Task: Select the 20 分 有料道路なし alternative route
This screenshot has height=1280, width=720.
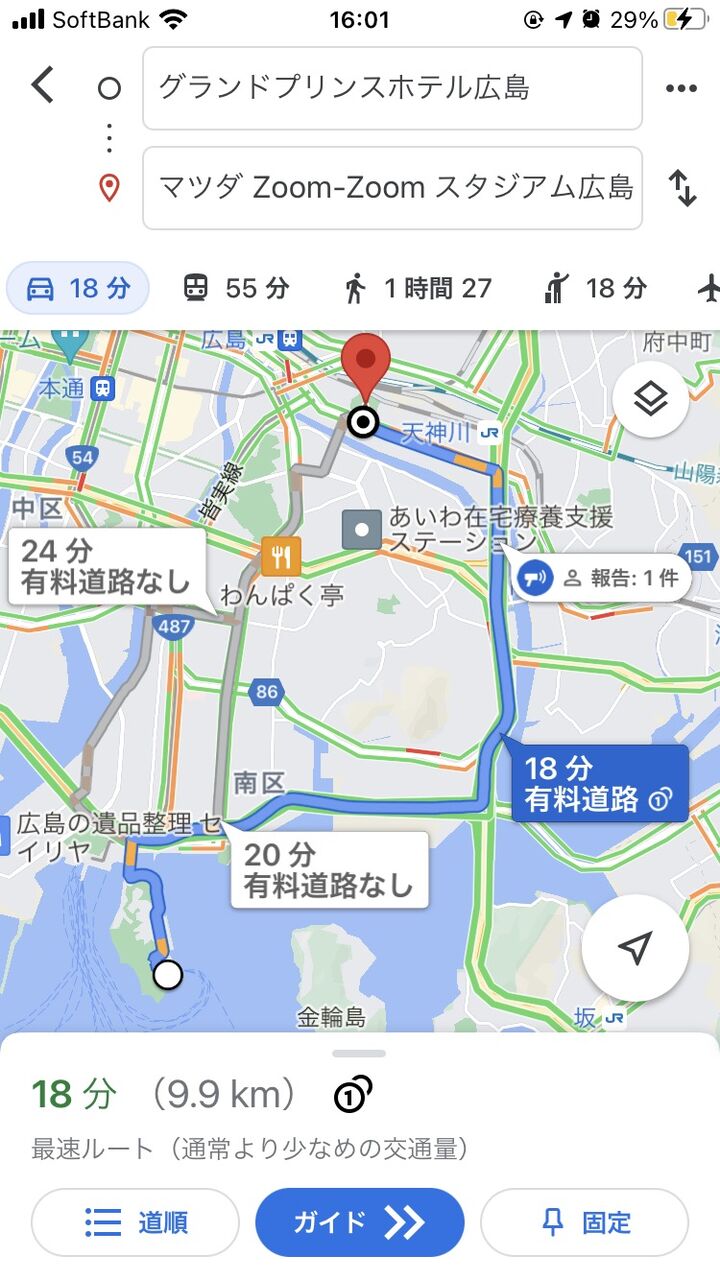Action: [329, 870]
